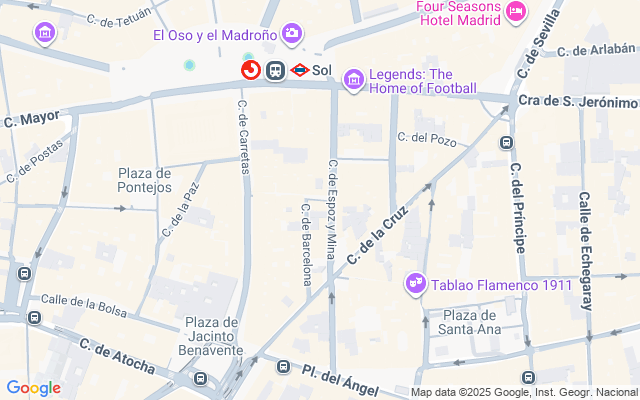Select the El Oso y el Madroño pin
The height and width of the screenshot is (400, 640).
292,35
